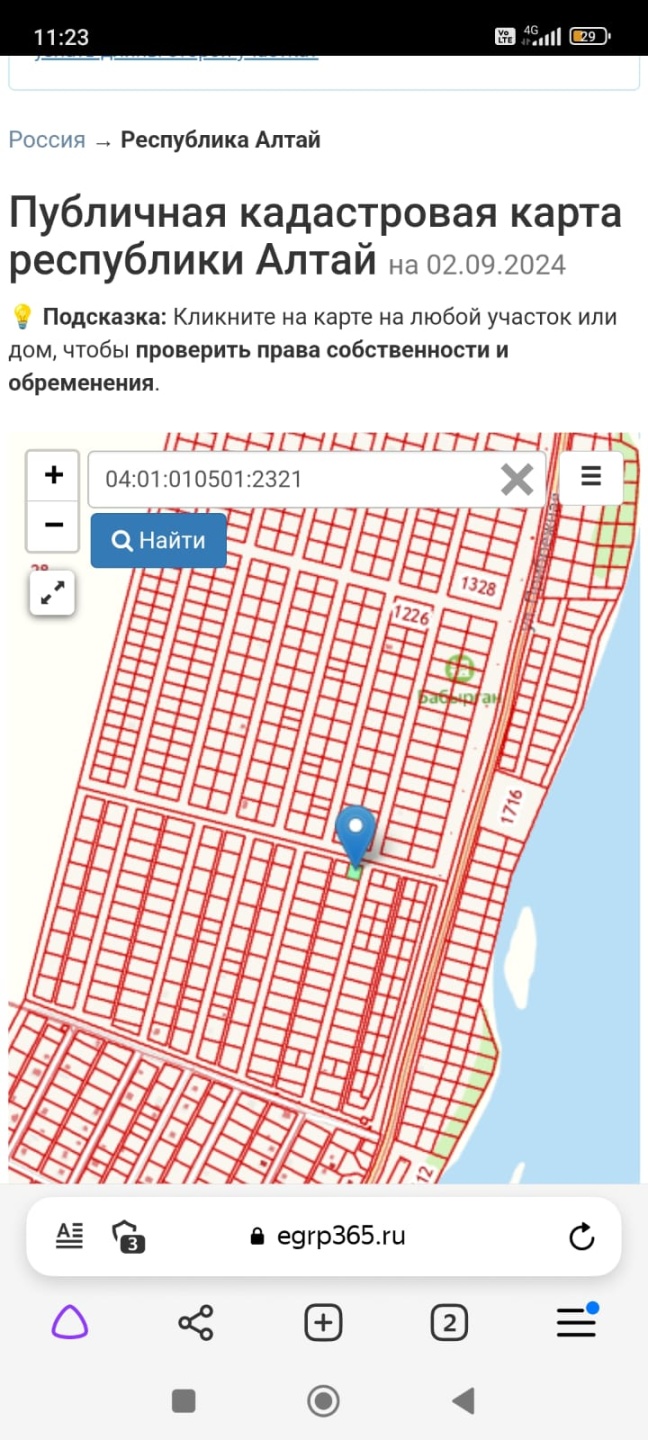Open the browser main menu
The width and height of the screenshot is (648, 1440).
[x=577, y=1323]
